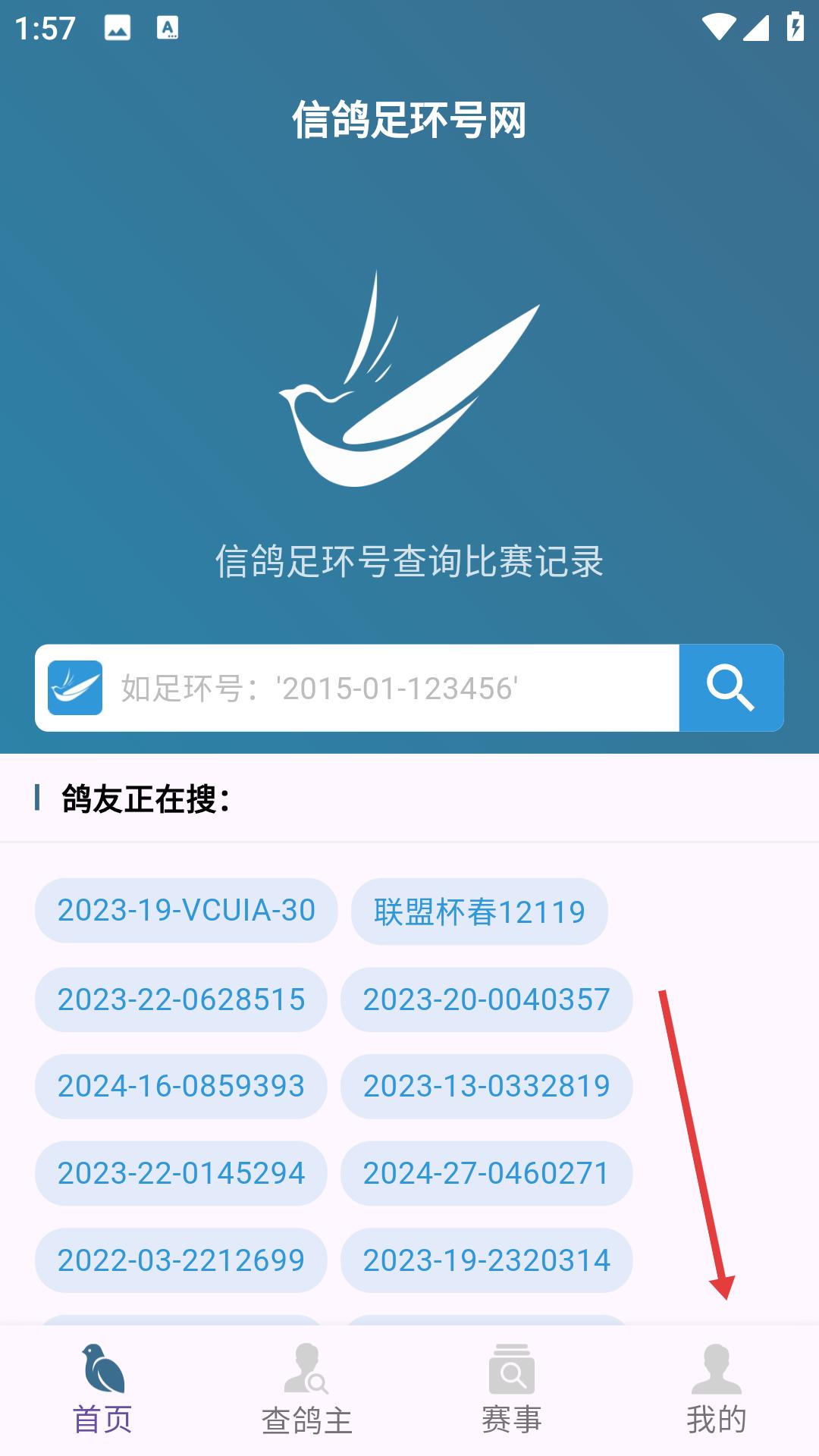Select the 2023-13-0332819 chip
This screenshot has width=819, height=1456.
[x=487, y=1087]
